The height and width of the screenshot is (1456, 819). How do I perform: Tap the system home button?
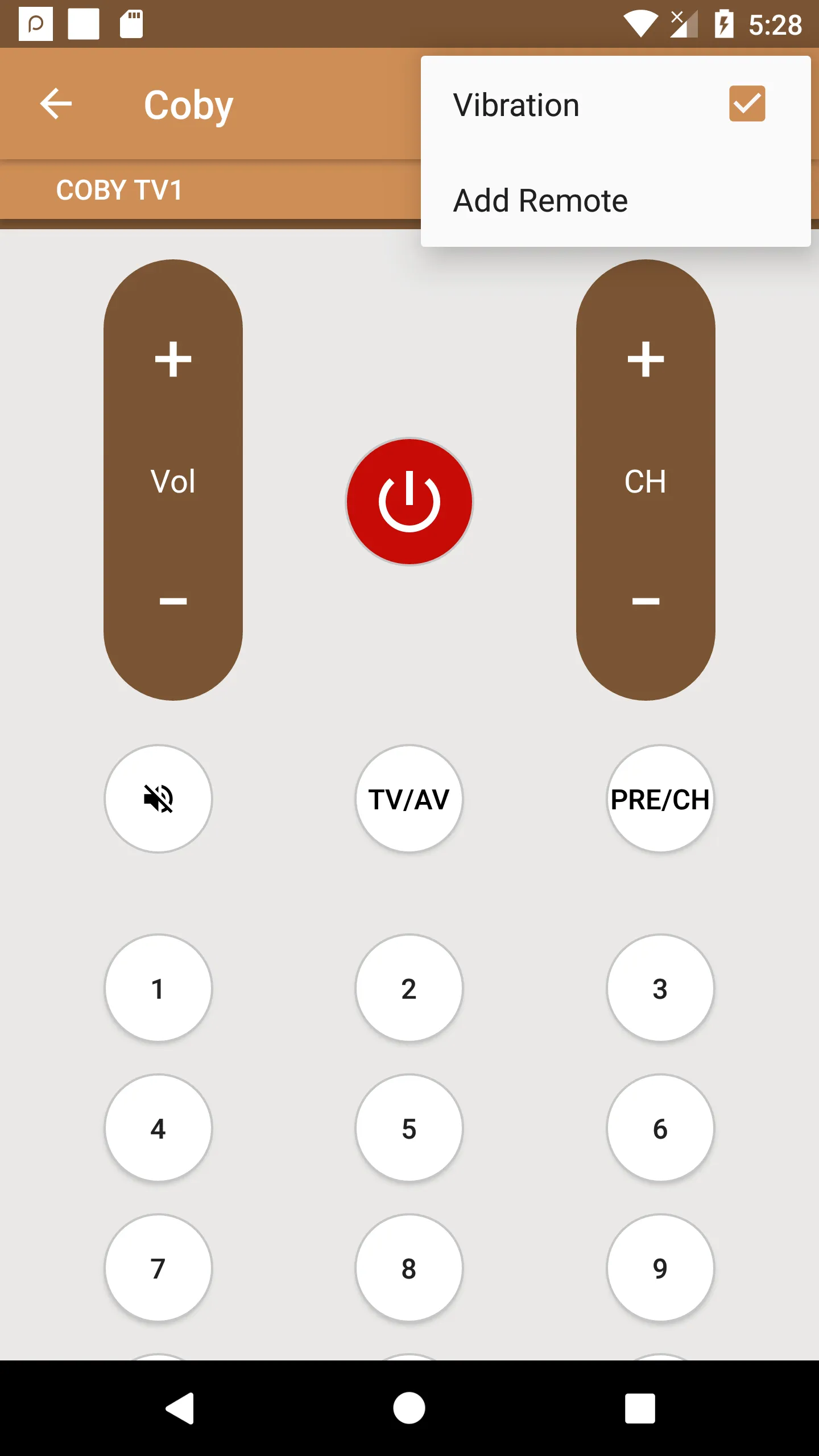pyautogui.click(x=409, y=1408)
